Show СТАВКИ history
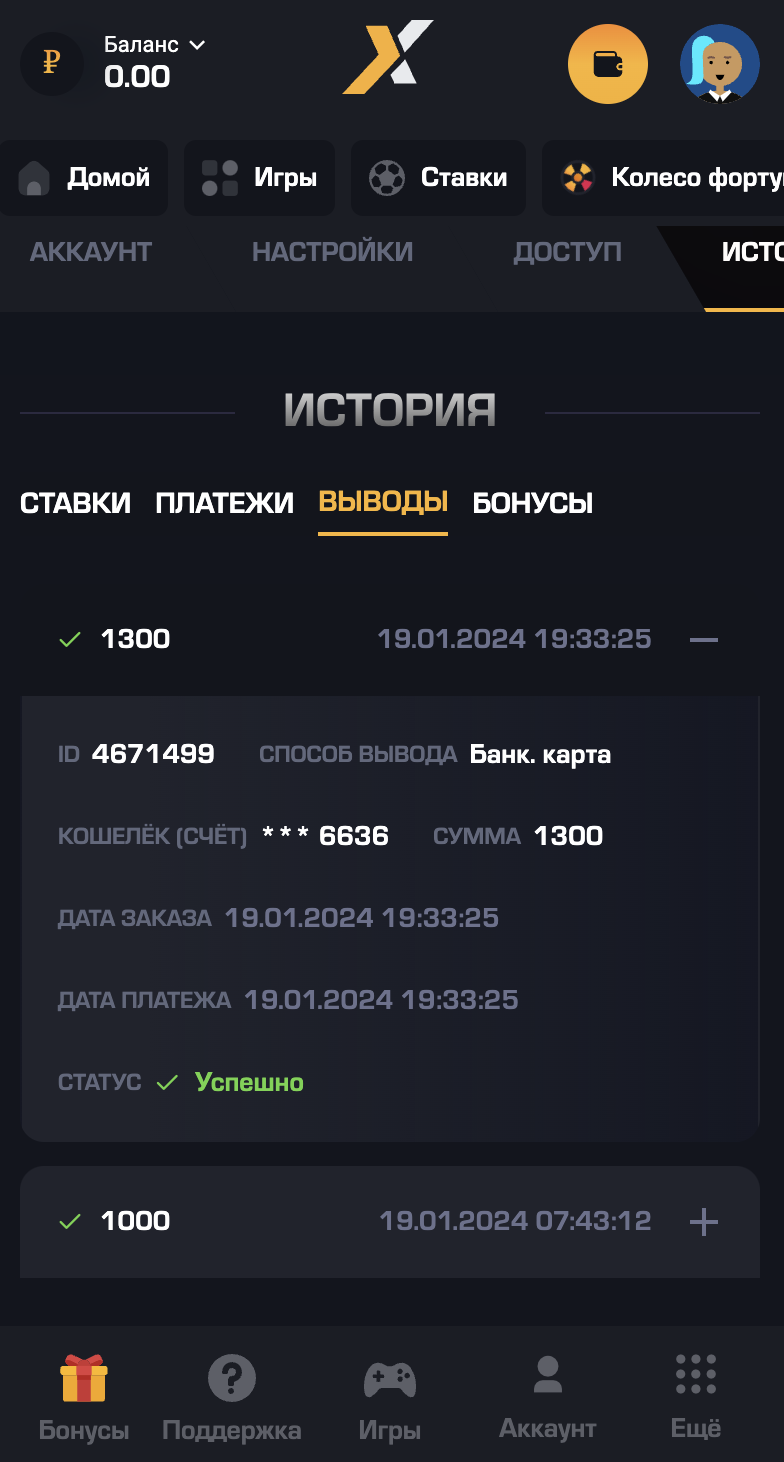 point(75,503)
